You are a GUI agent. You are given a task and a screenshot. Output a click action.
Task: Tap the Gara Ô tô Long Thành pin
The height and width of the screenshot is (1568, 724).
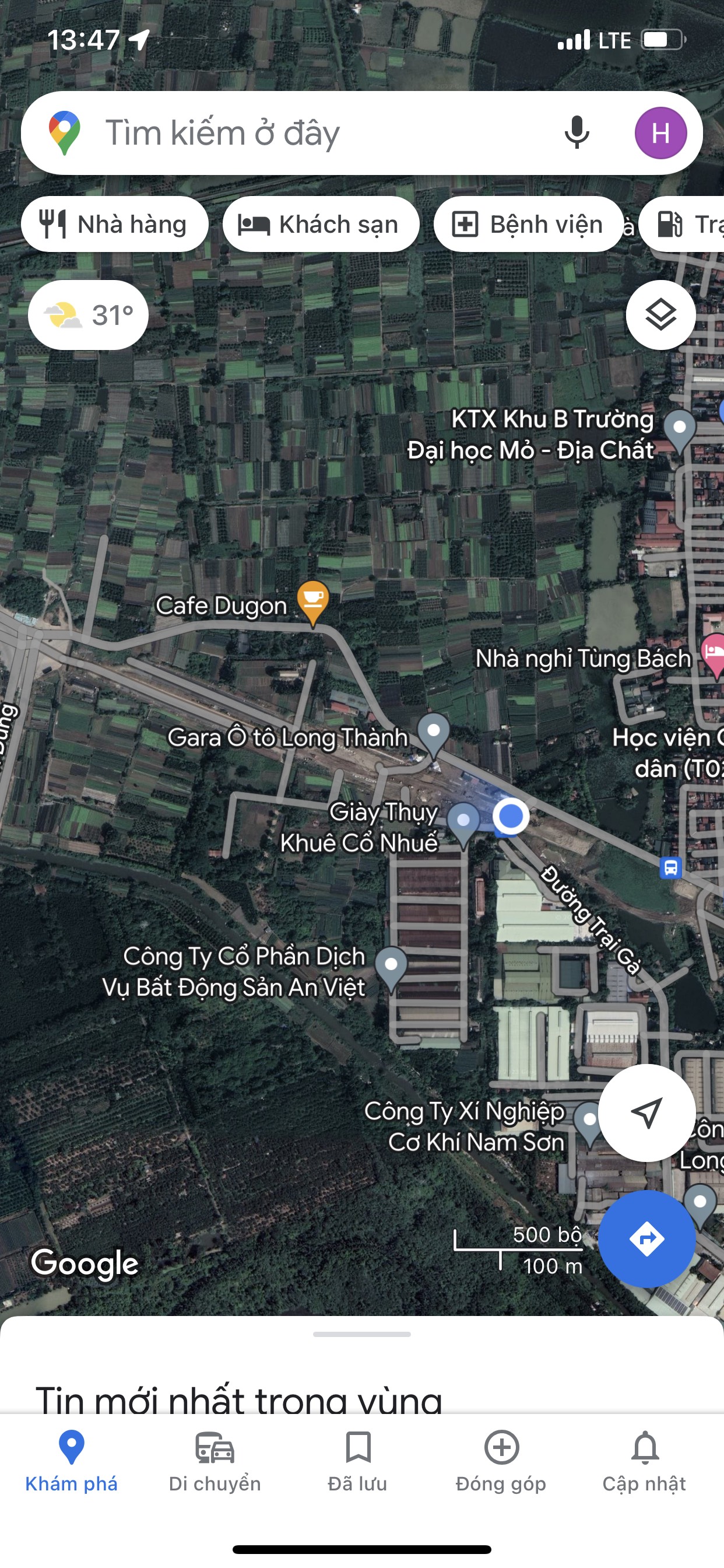pos(433,732)
